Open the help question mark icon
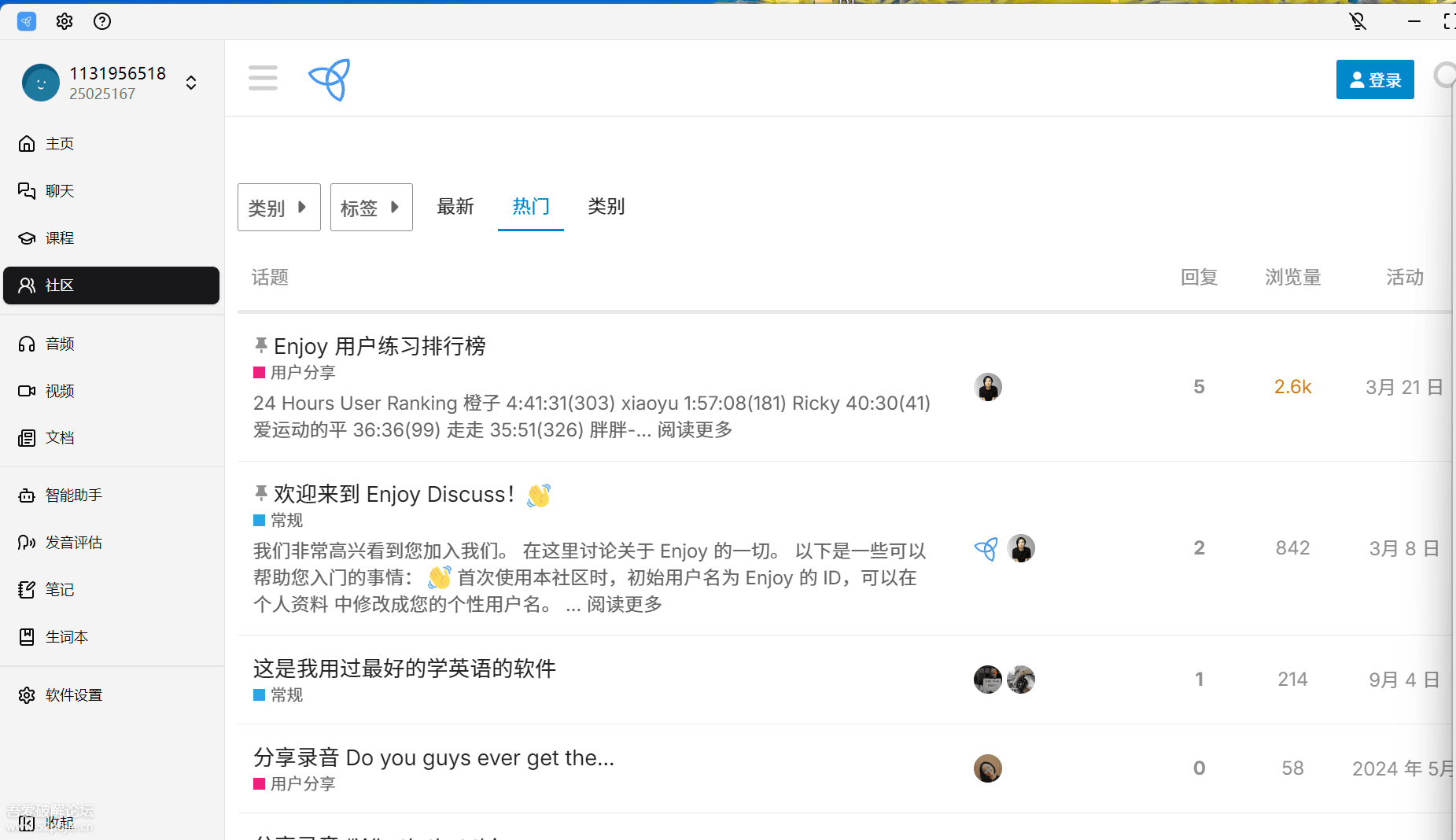 coord(102,21)
